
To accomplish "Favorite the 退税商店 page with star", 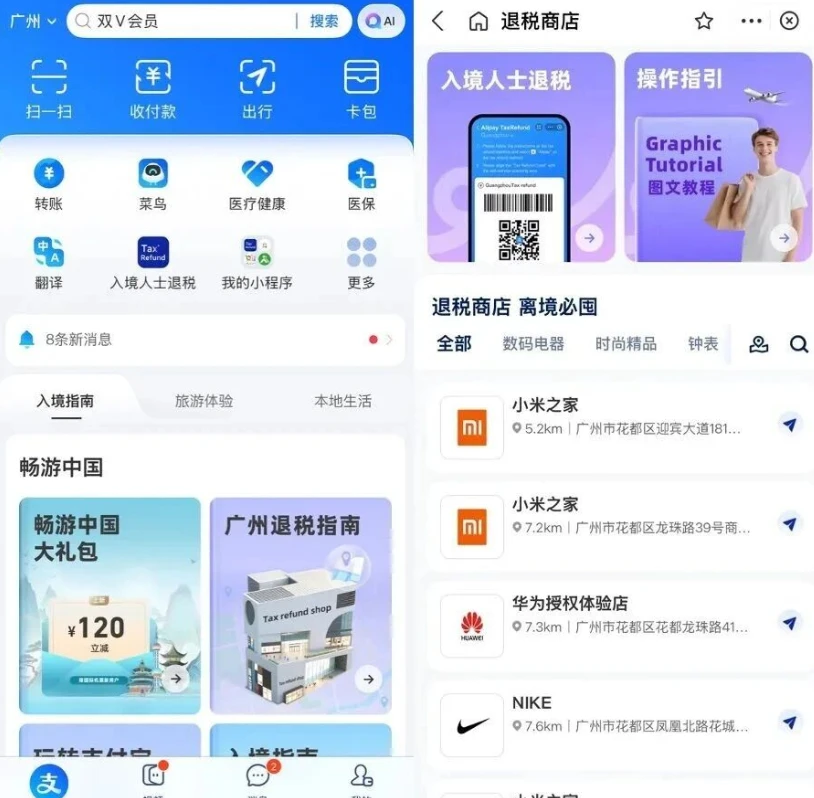I will tap(704, 21).
